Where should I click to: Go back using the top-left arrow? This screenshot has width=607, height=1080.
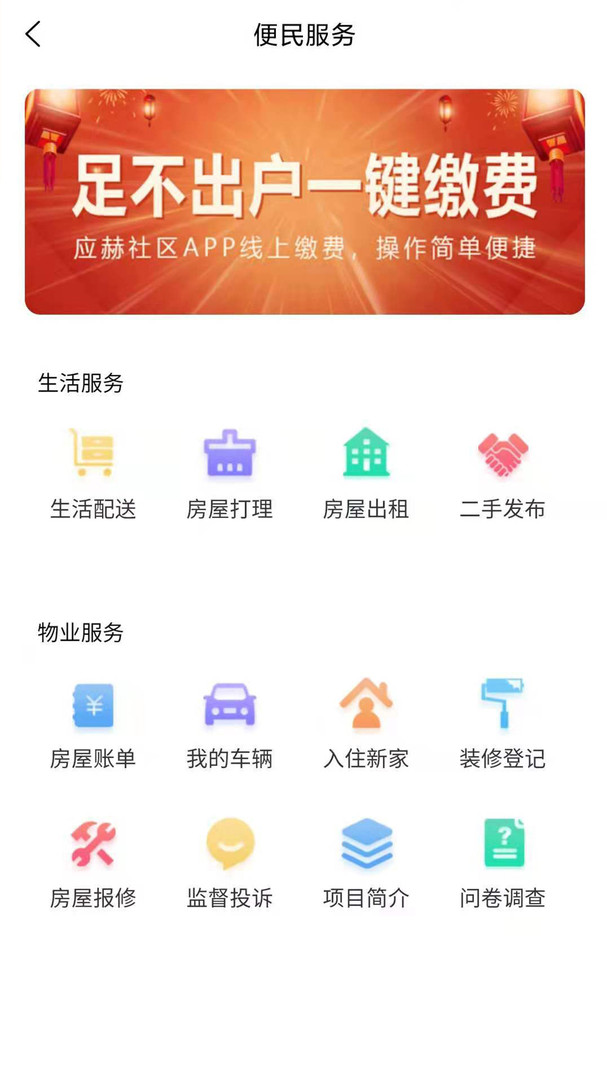(x=33, y=35)
